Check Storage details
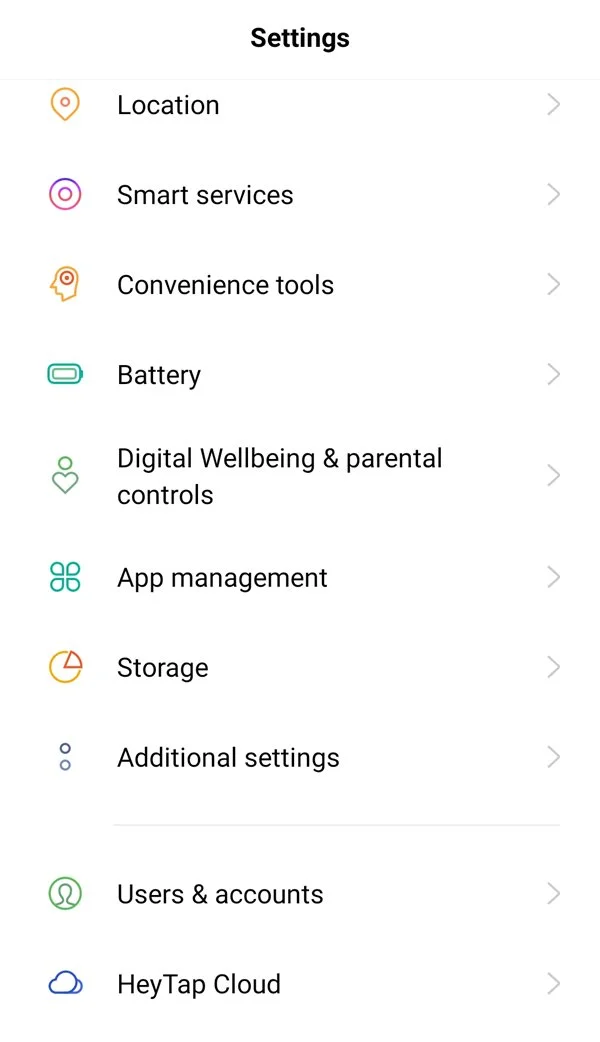 300,667
